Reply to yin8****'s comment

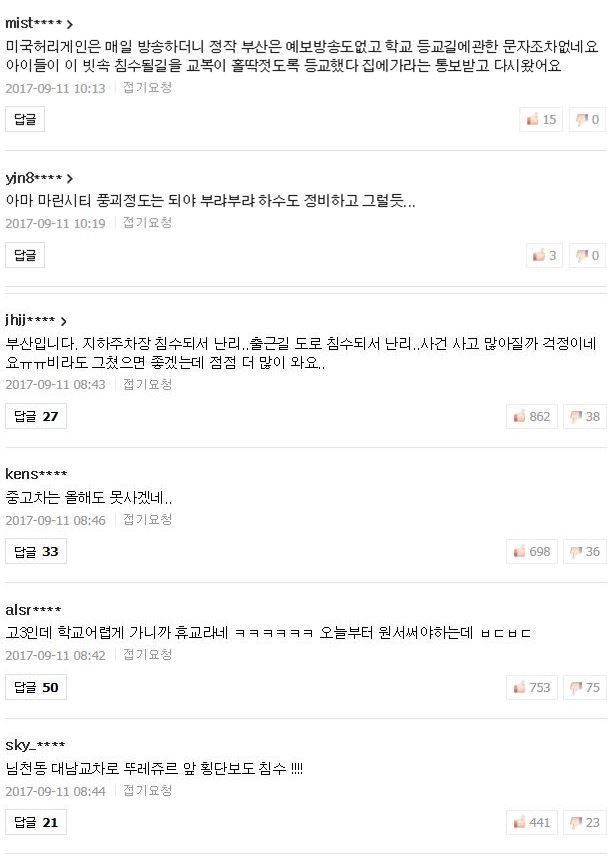coord(25,255)
